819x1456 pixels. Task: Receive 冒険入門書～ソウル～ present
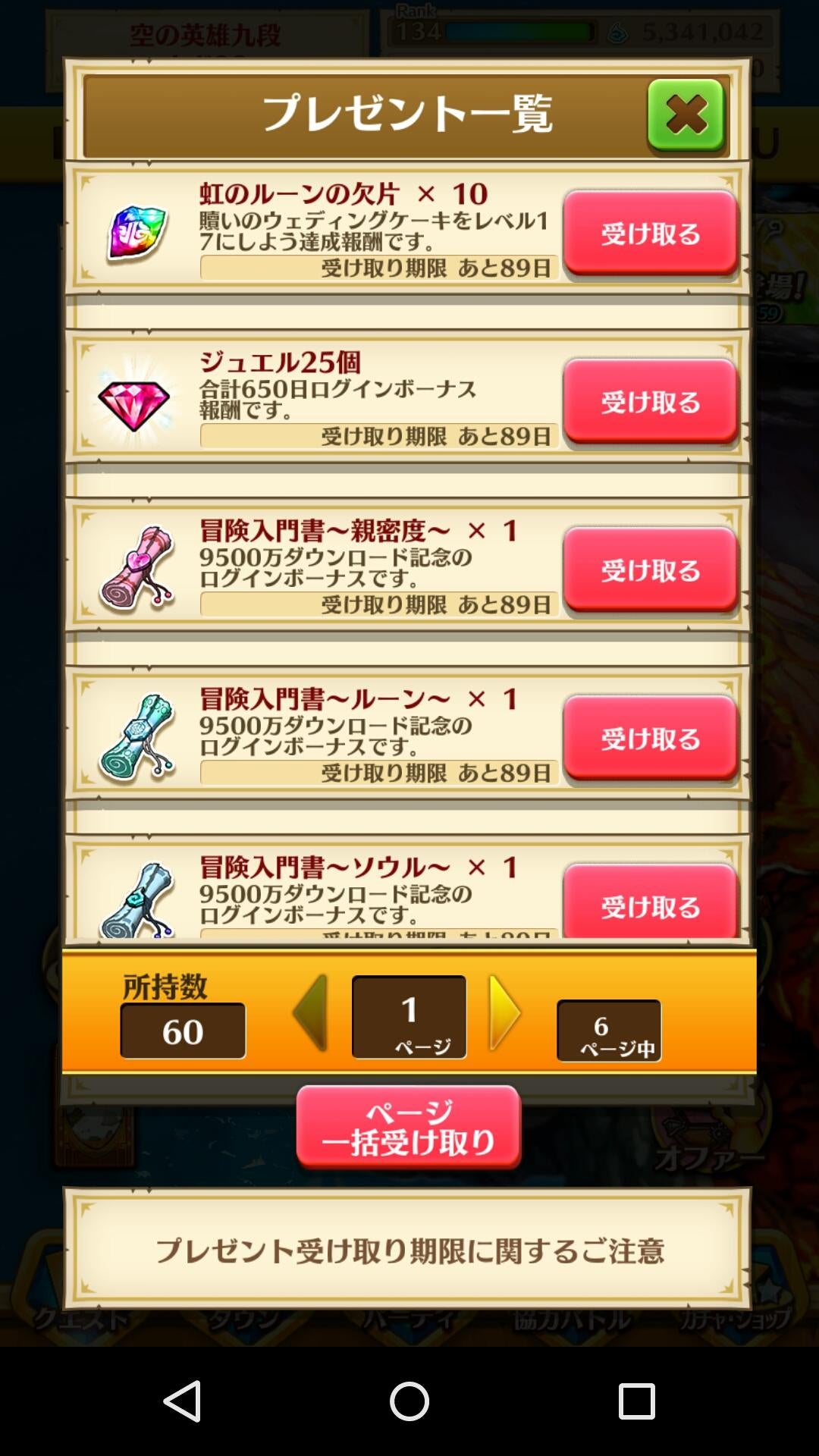tap(650, 902)
